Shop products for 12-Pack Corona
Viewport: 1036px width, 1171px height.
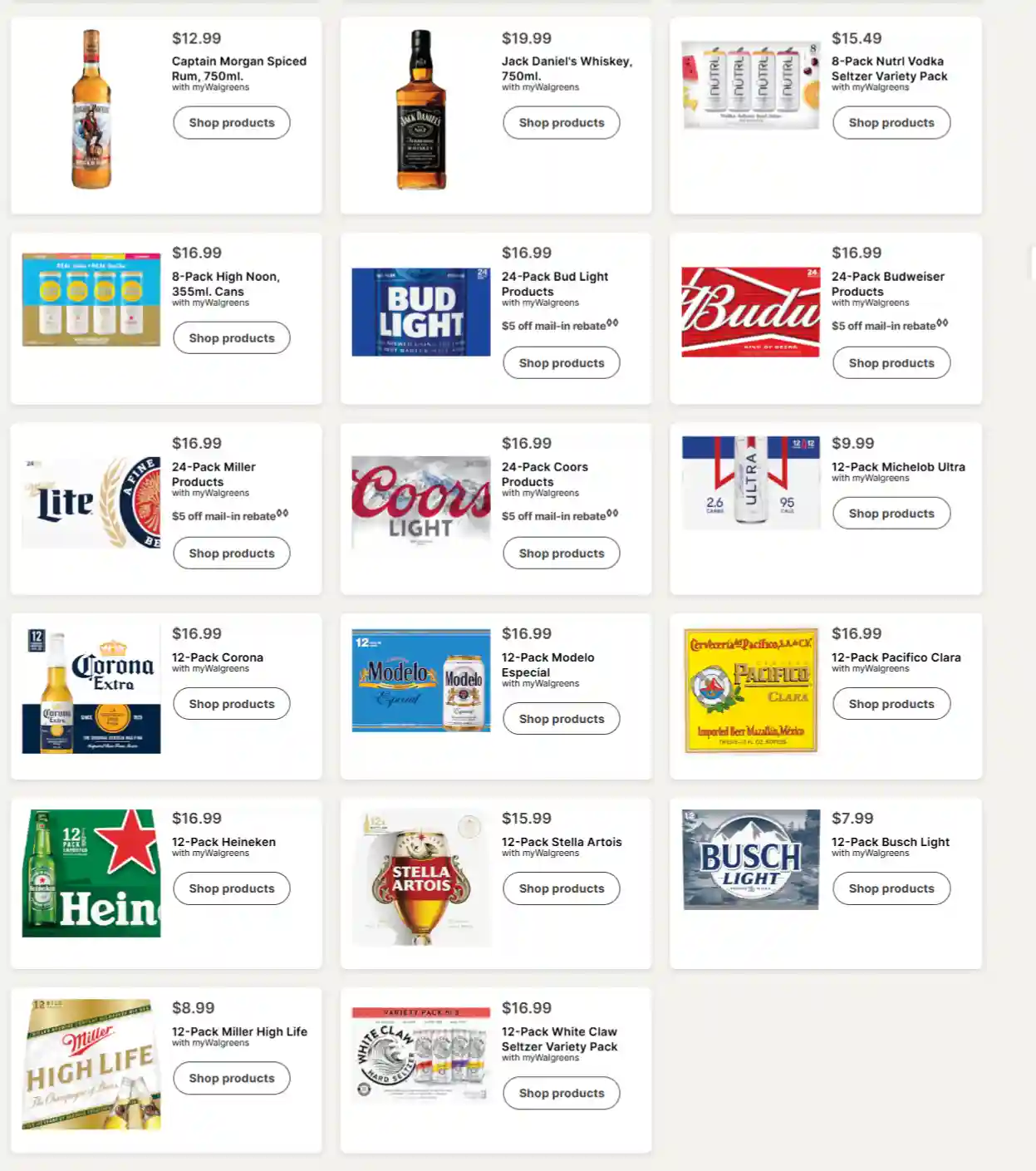(x=231, y=704)
